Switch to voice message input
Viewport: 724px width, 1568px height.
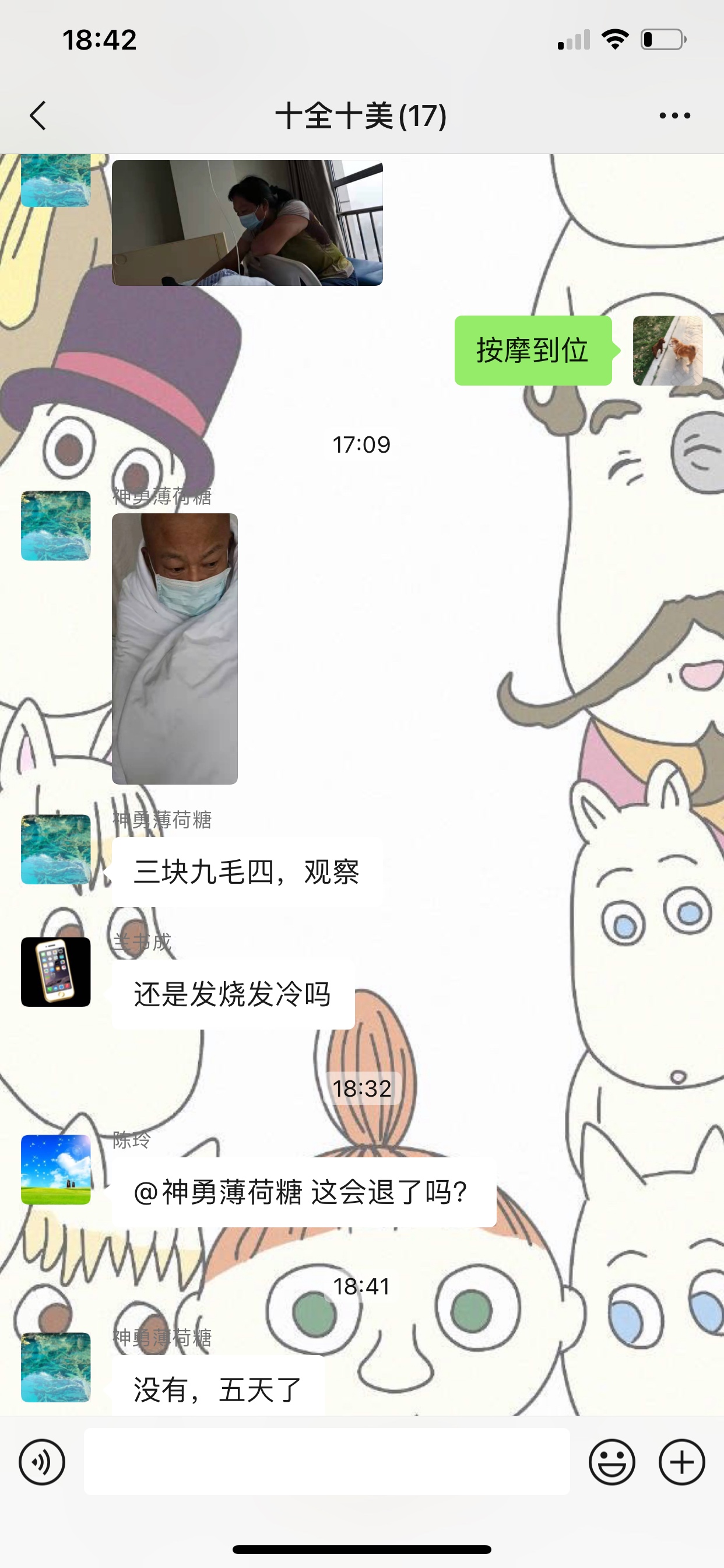click(41, 1461)
